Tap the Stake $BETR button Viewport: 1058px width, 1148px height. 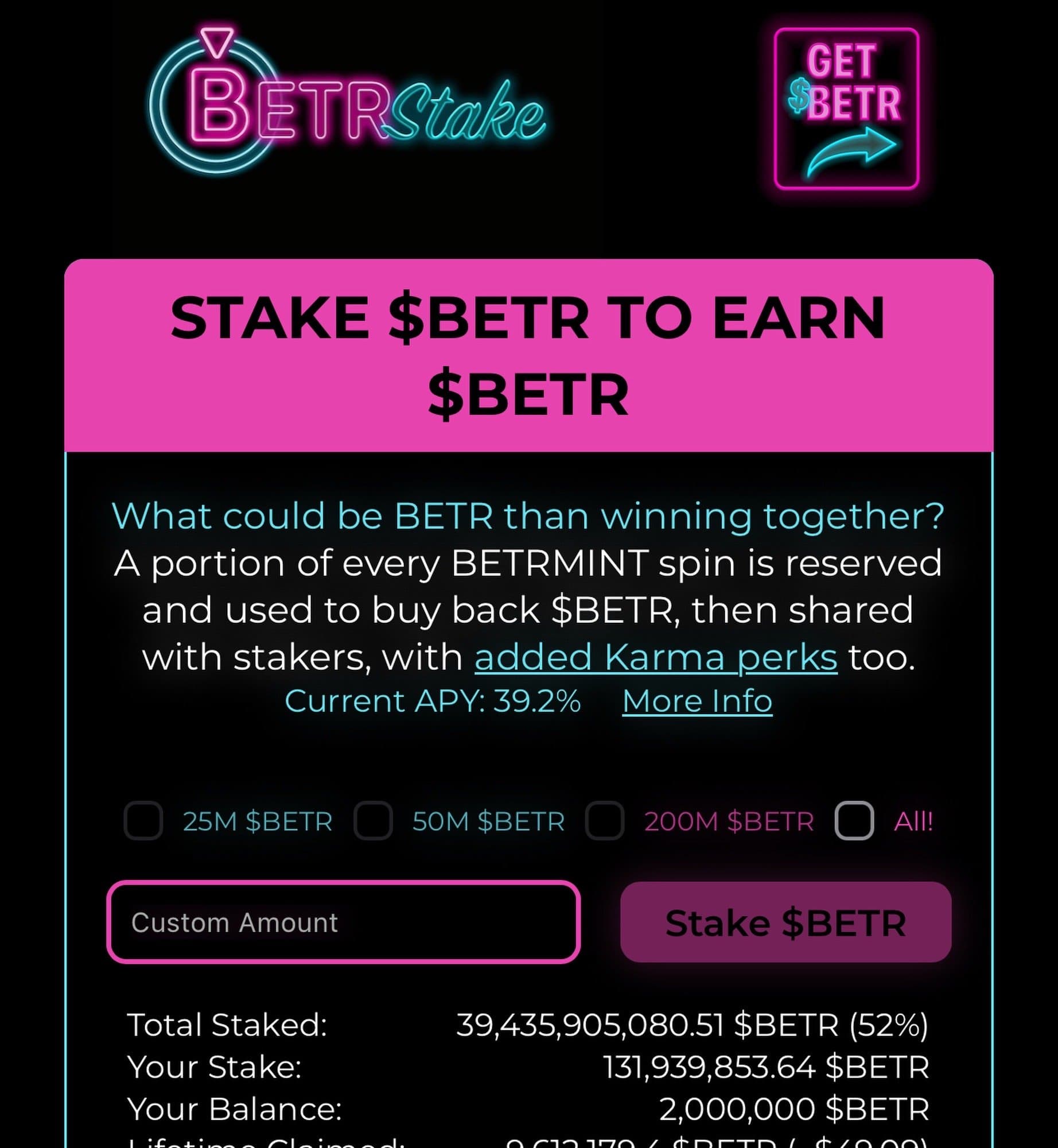pos(785,922)
